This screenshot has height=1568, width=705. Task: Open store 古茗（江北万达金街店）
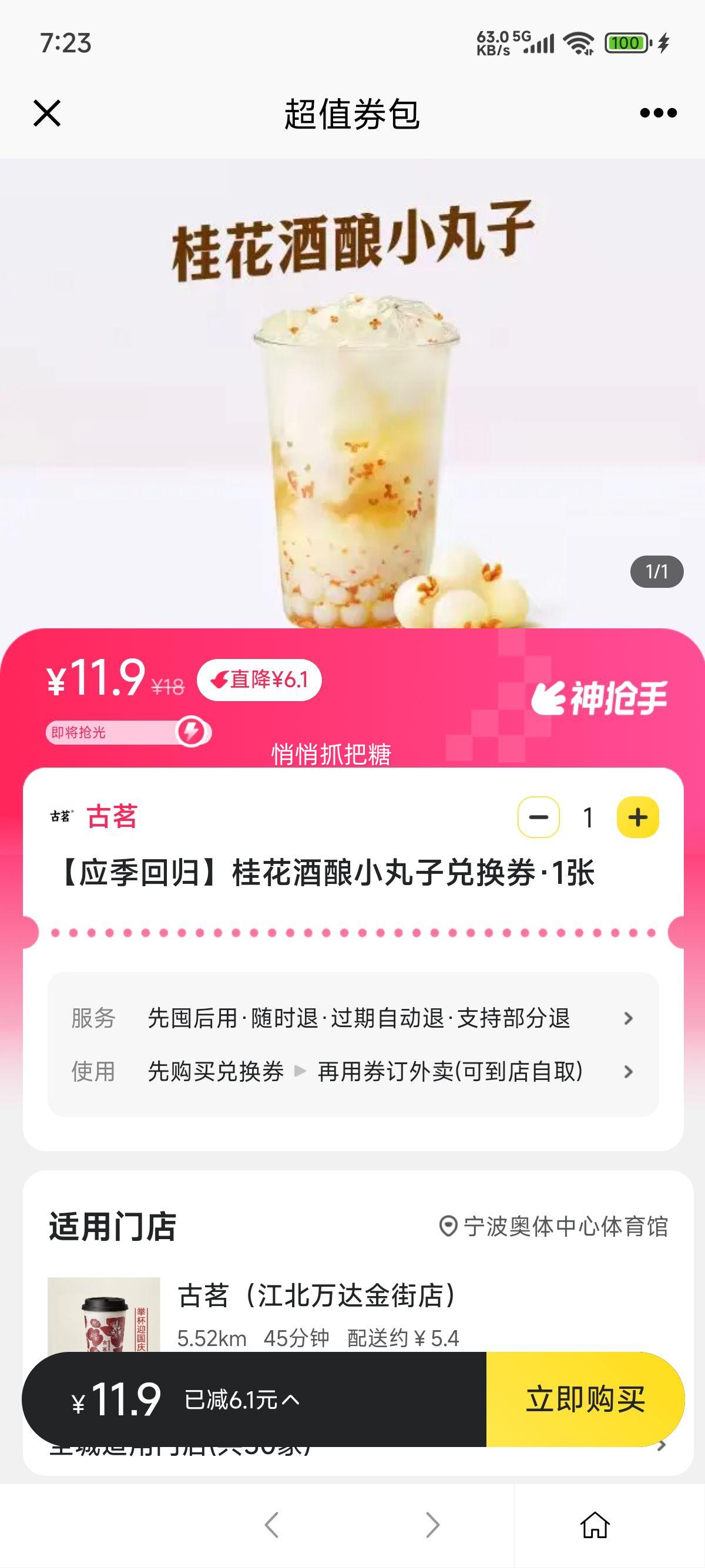pyautogui.click(x=317, y=1296)
